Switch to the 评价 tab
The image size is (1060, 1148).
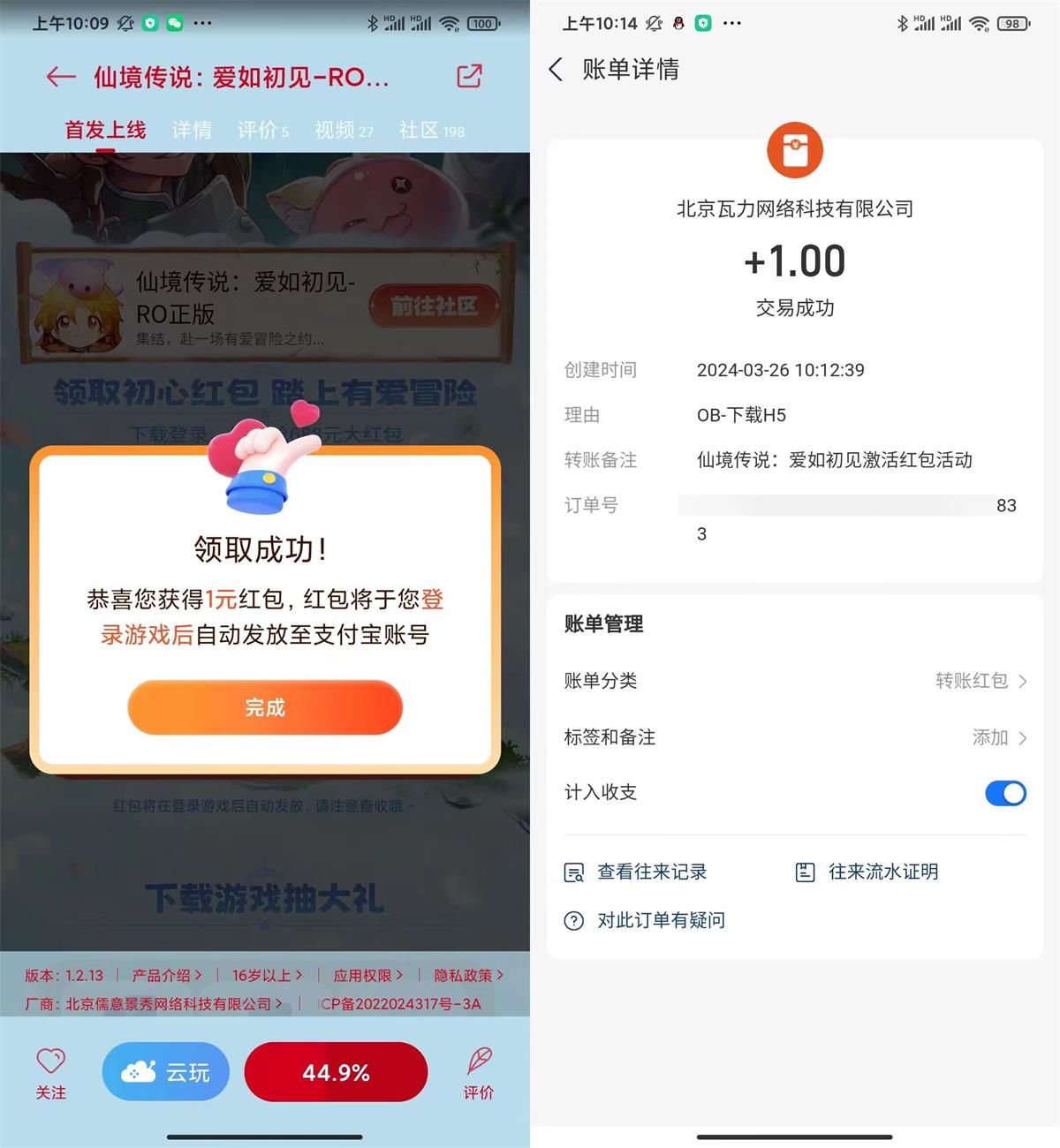tap(257, 130)
